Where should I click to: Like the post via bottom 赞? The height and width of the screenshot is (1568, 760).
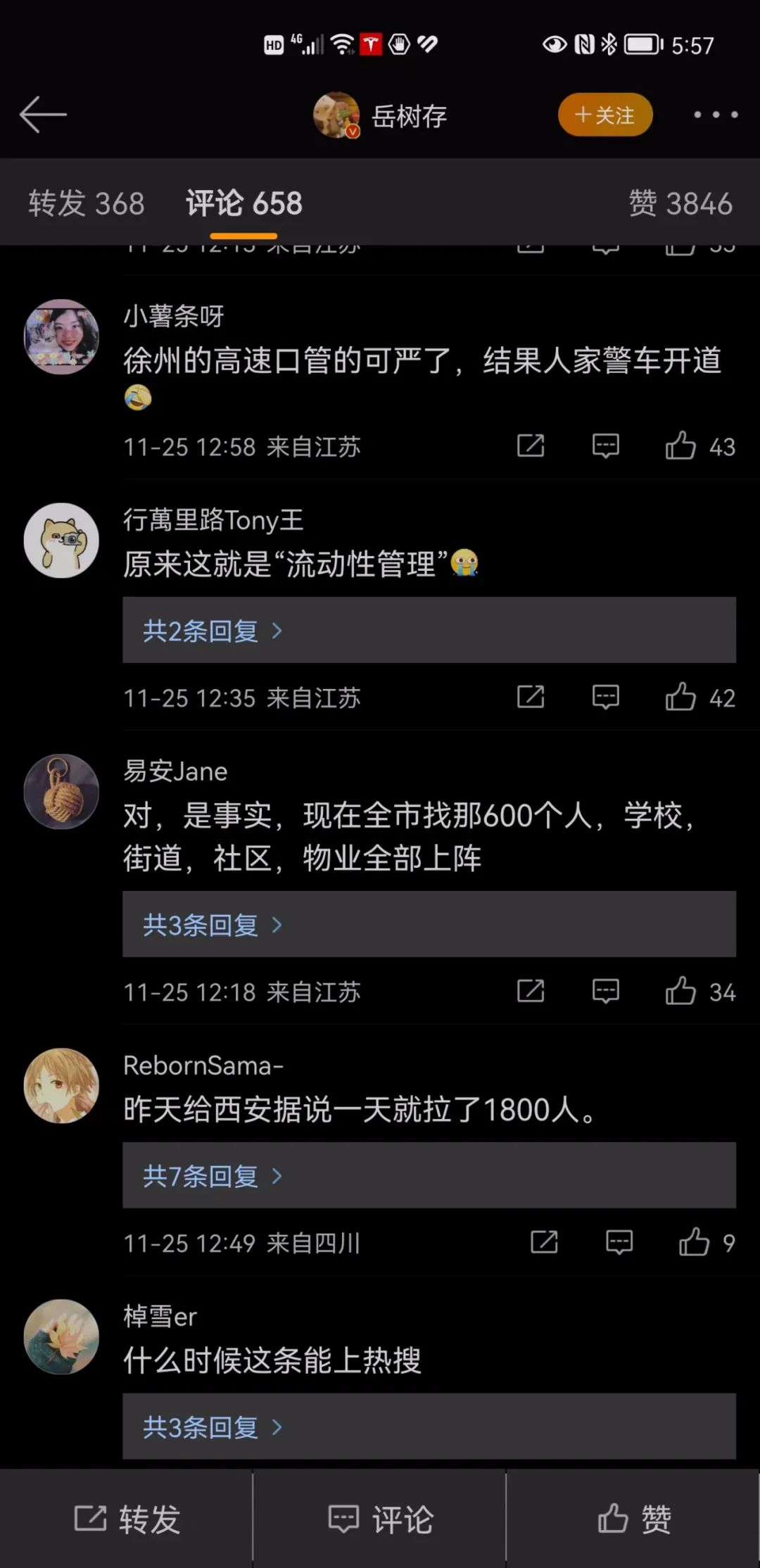pyautogui.click(x=633, y=1519)
